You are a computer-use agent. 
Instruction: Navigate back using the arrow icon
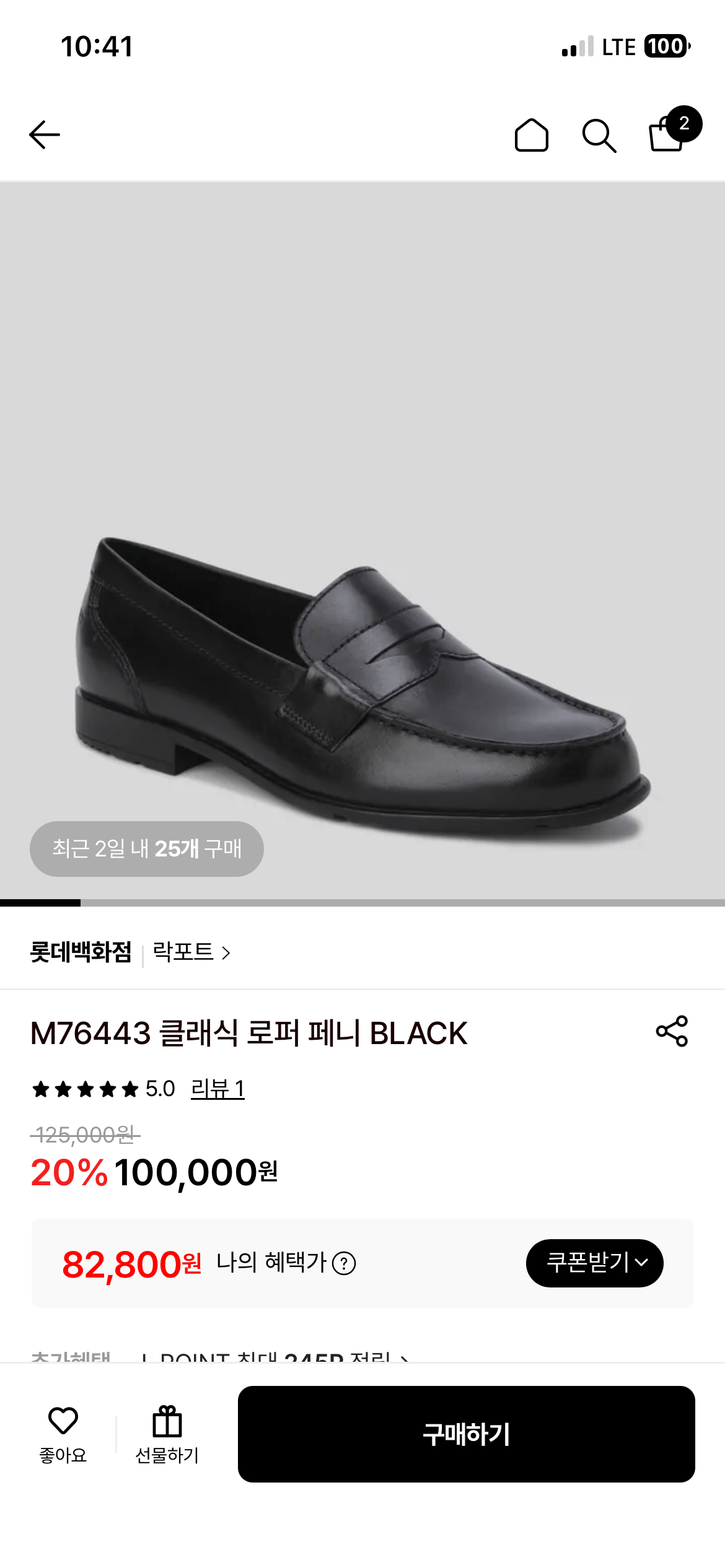point(45,134)
